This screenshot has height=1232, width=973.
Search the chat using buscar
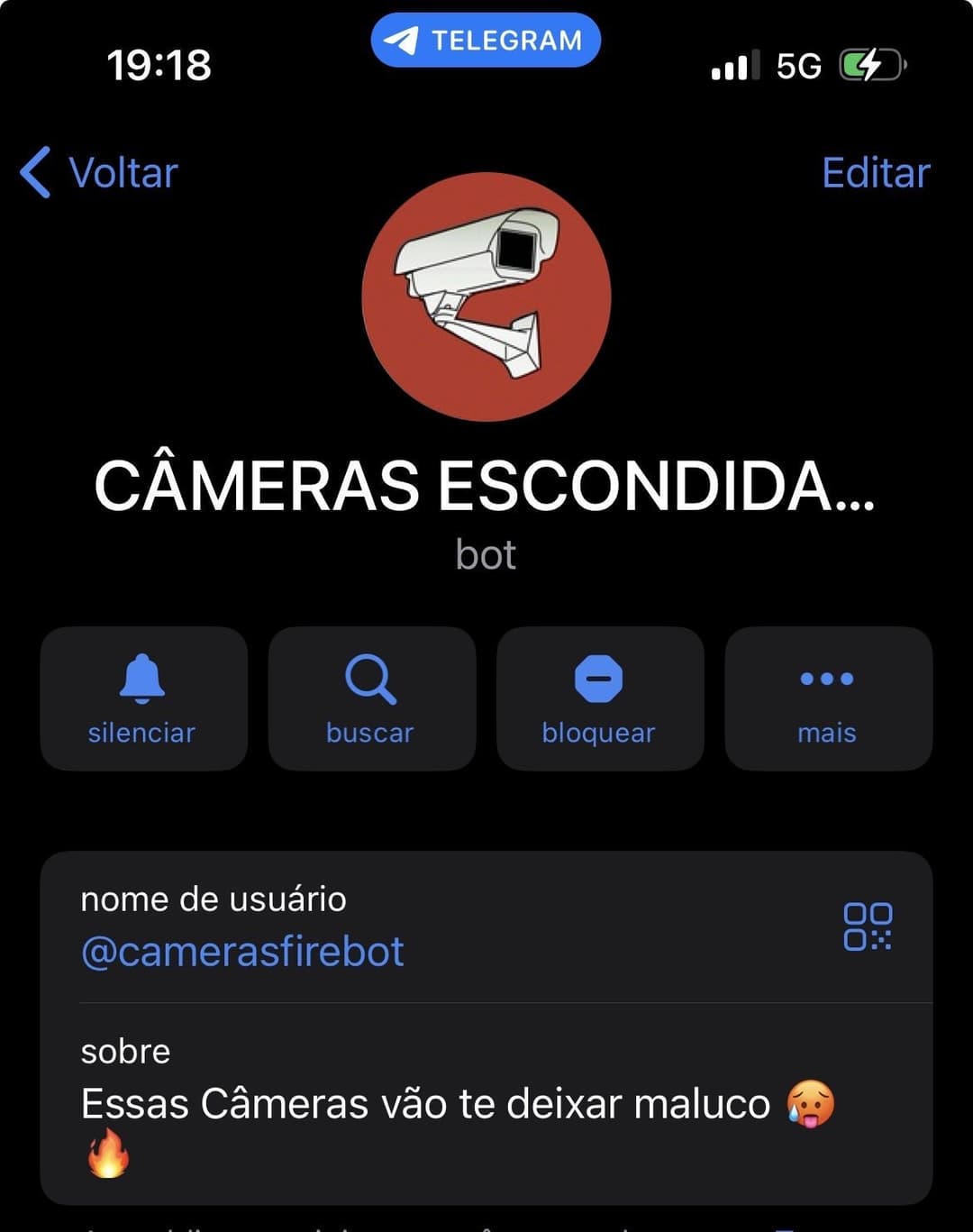[x=371, y=698]
